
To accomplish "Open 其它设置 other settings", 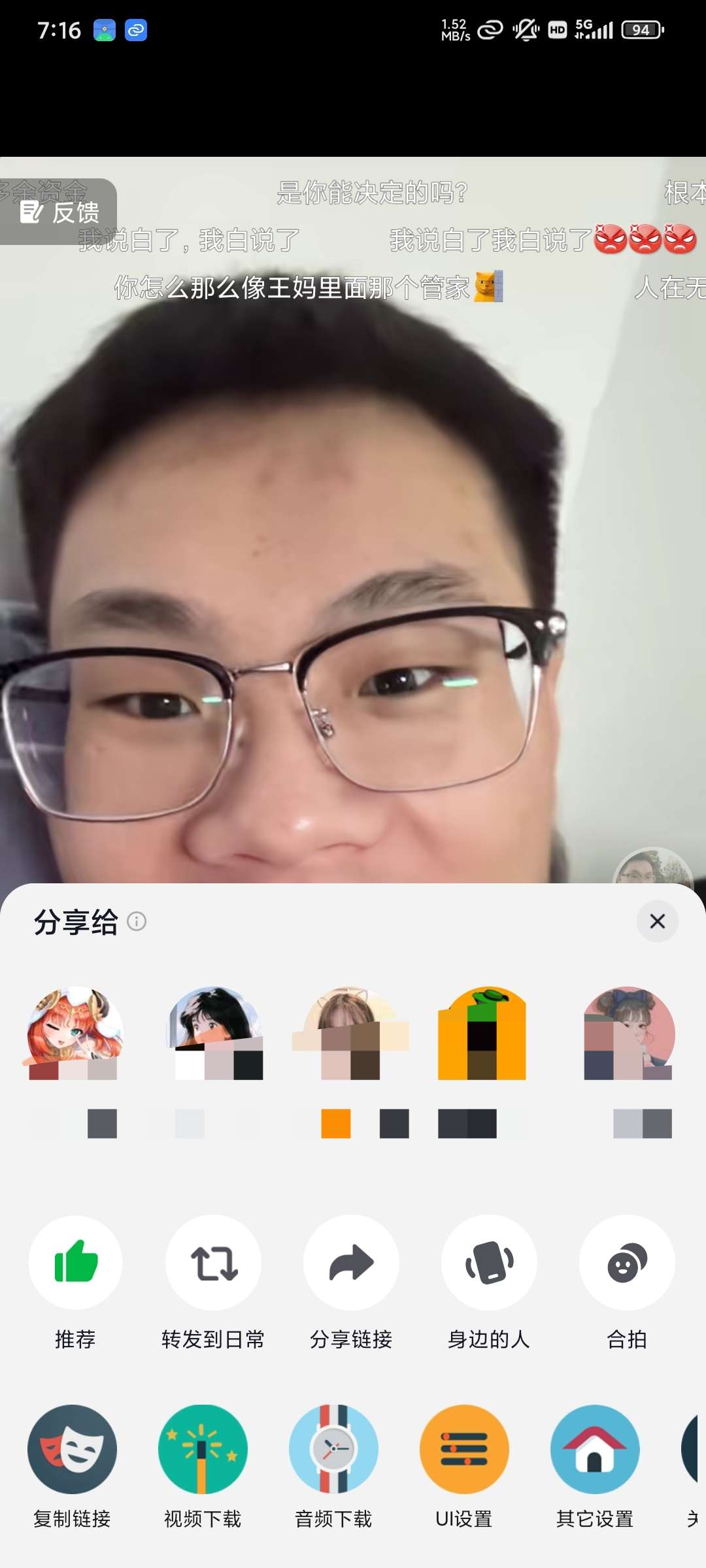I will point(595,1449).
